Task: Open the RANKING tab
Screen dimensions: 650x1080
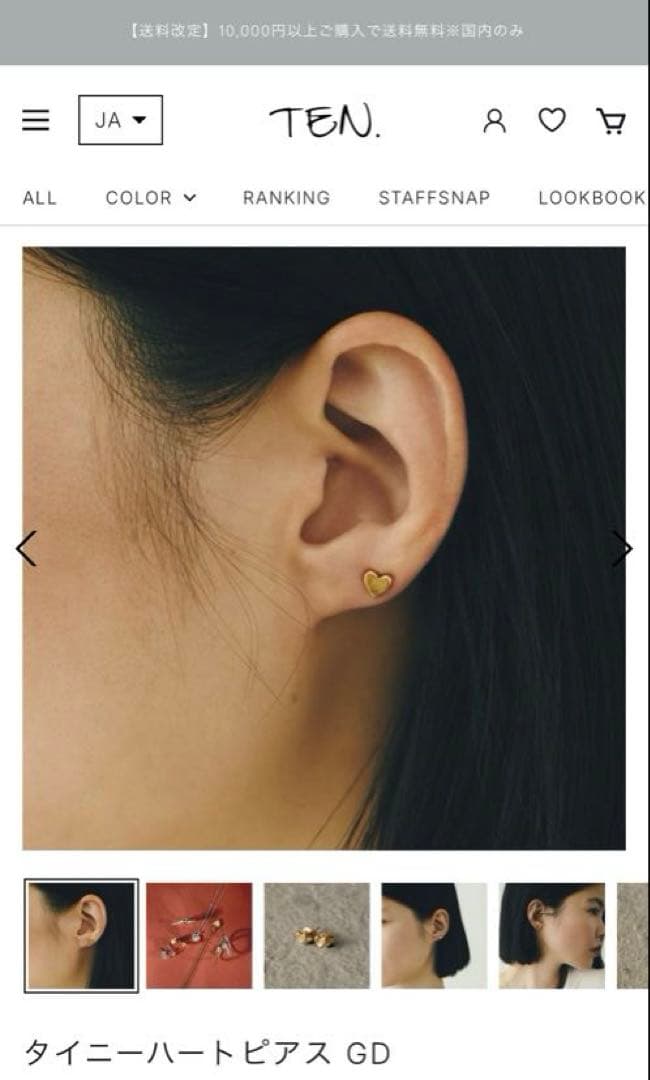Action: click(286, 198)
